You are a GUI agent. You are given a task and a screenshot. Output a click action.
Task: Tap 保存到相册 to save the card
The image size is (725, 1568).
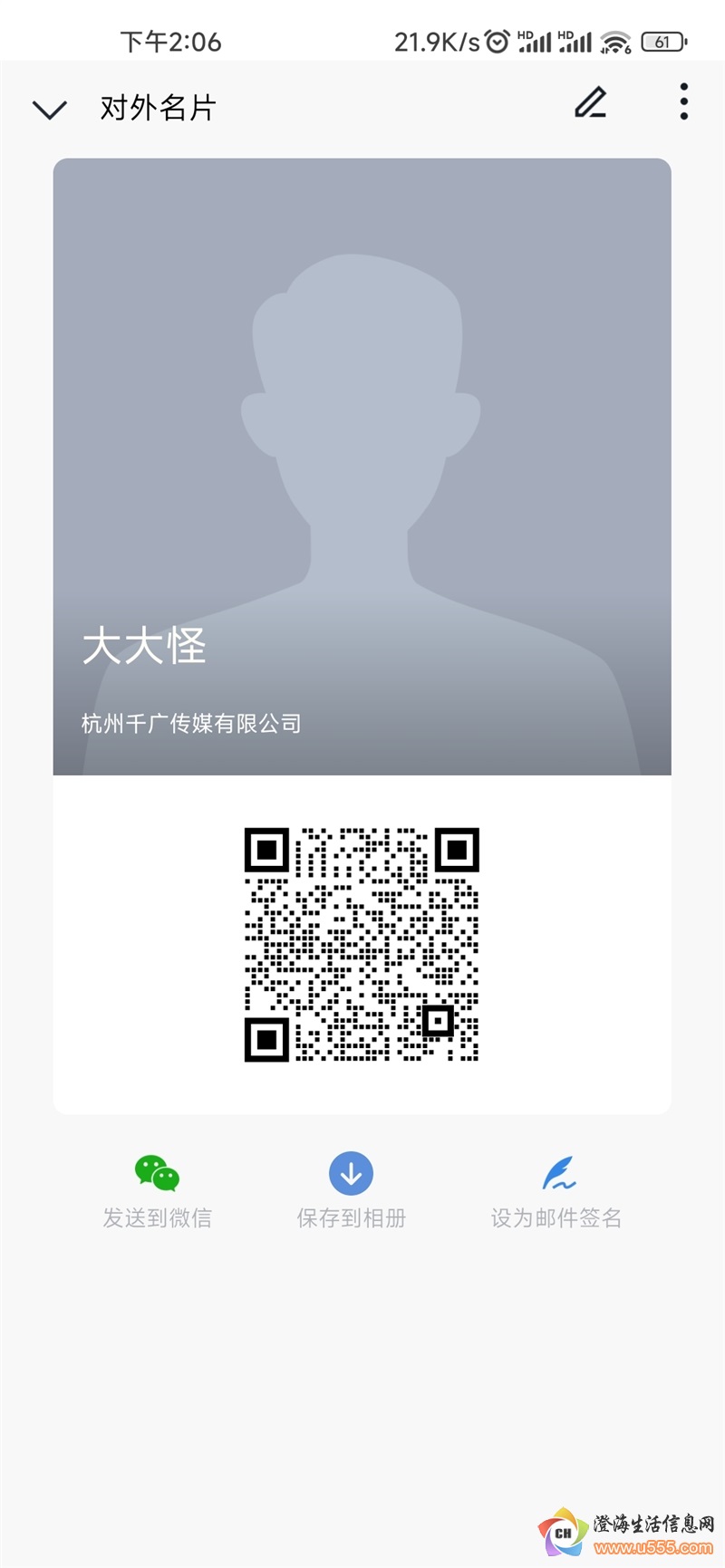pyautogui.click(x=351, y=1190)
